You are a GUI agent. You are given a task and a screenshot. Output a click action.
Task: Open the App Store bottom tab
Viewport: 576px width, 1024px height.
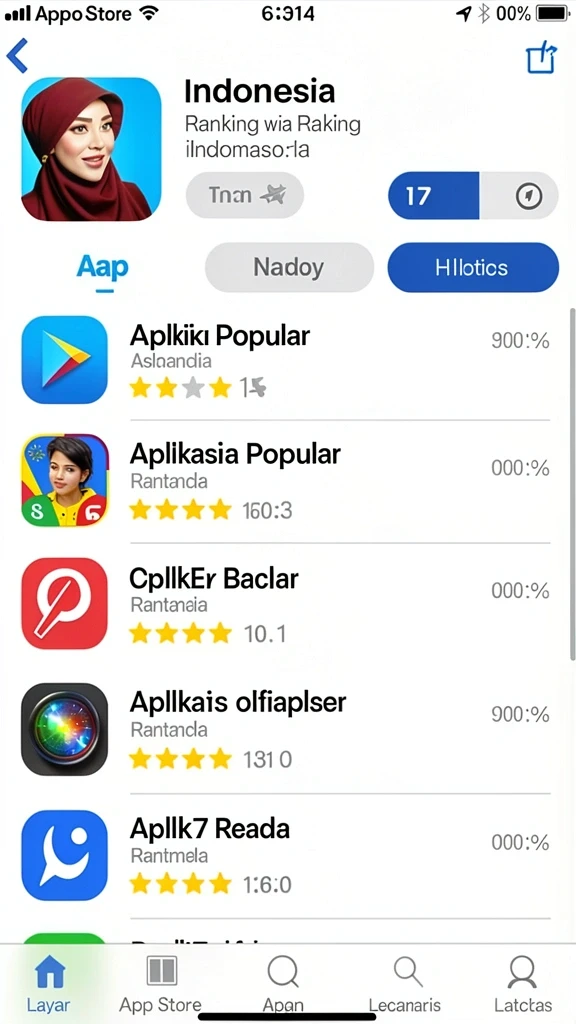point(161,985)
